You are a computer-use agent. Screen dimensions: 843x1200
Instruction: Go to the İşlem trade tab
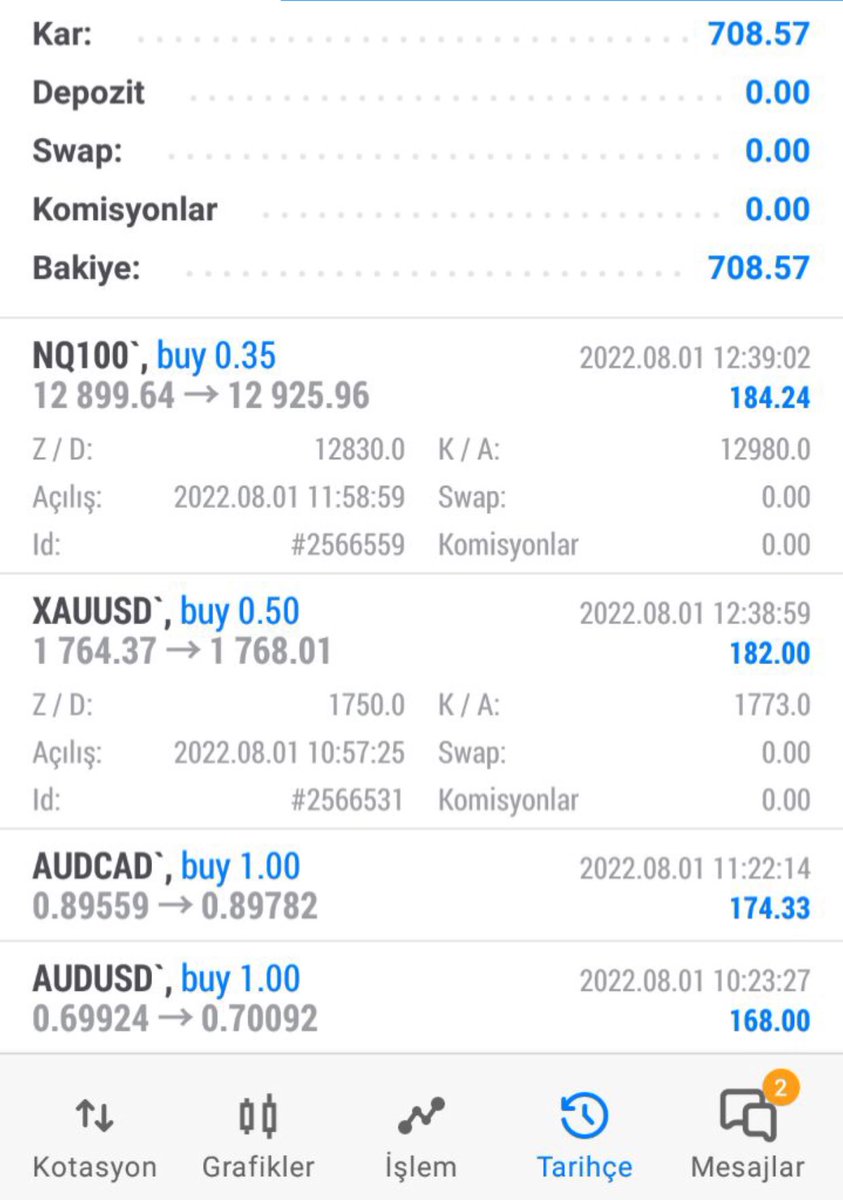click(420, 1136)
